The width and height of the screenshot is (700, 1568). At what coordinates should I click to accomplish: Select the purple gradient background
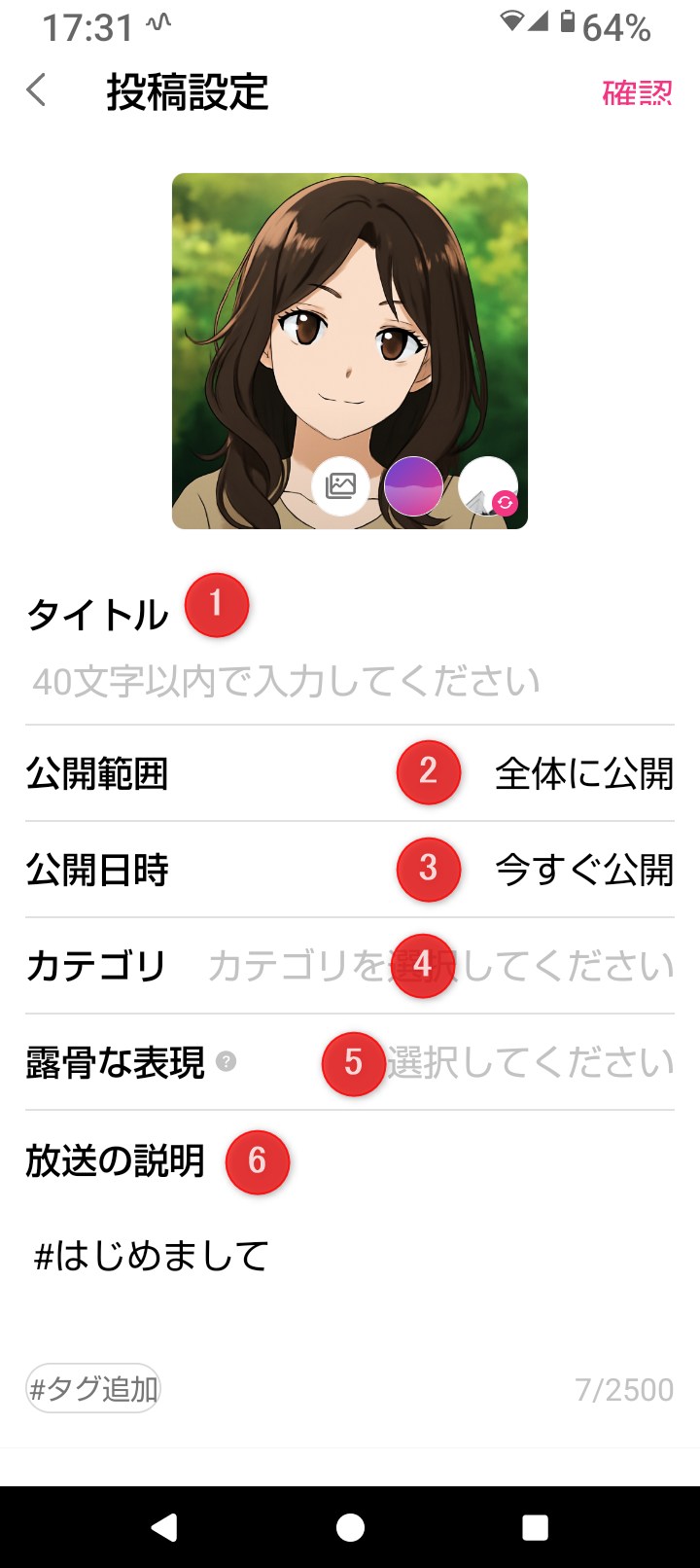tap(413, 485)
